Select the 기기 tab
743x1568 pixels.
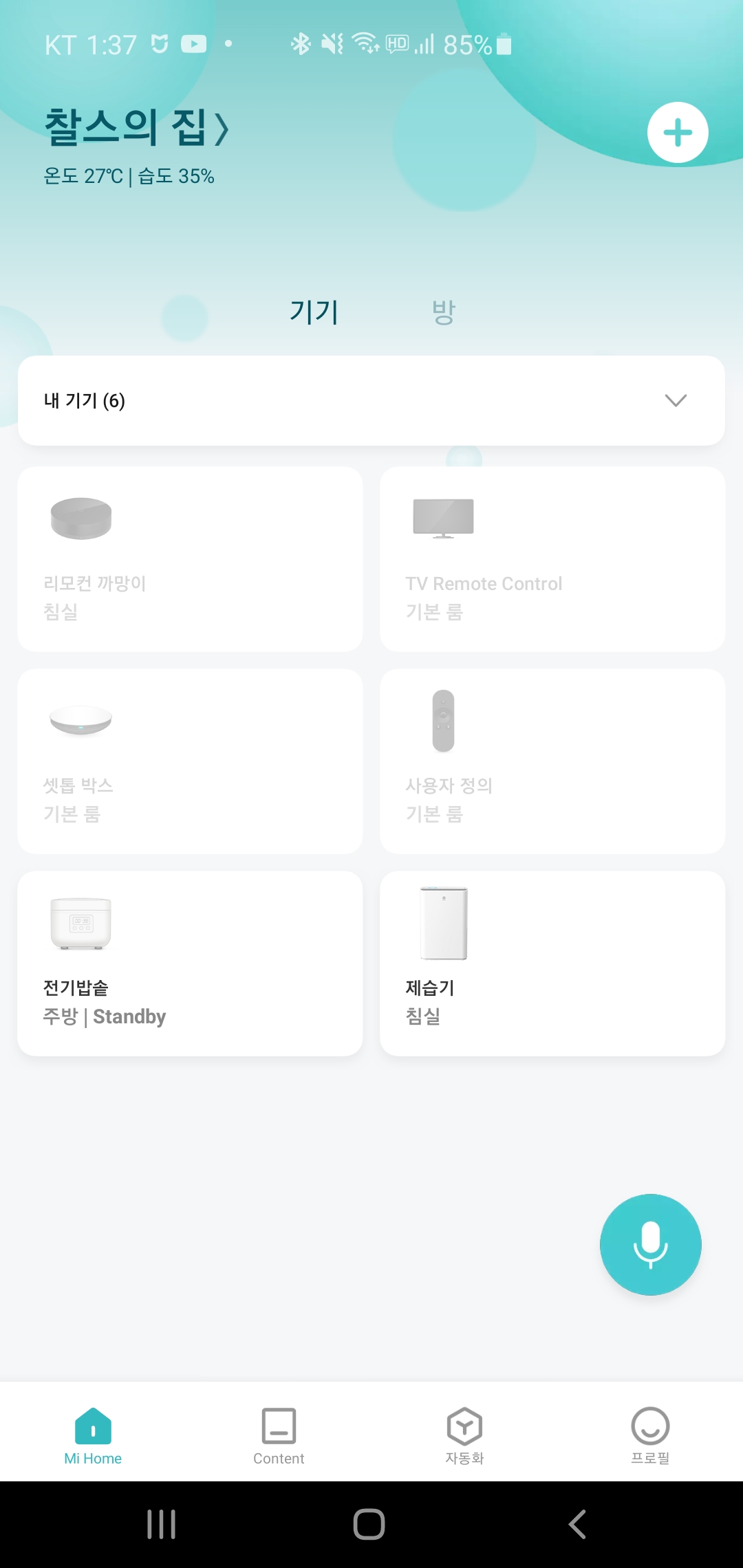tap(314, 312)
